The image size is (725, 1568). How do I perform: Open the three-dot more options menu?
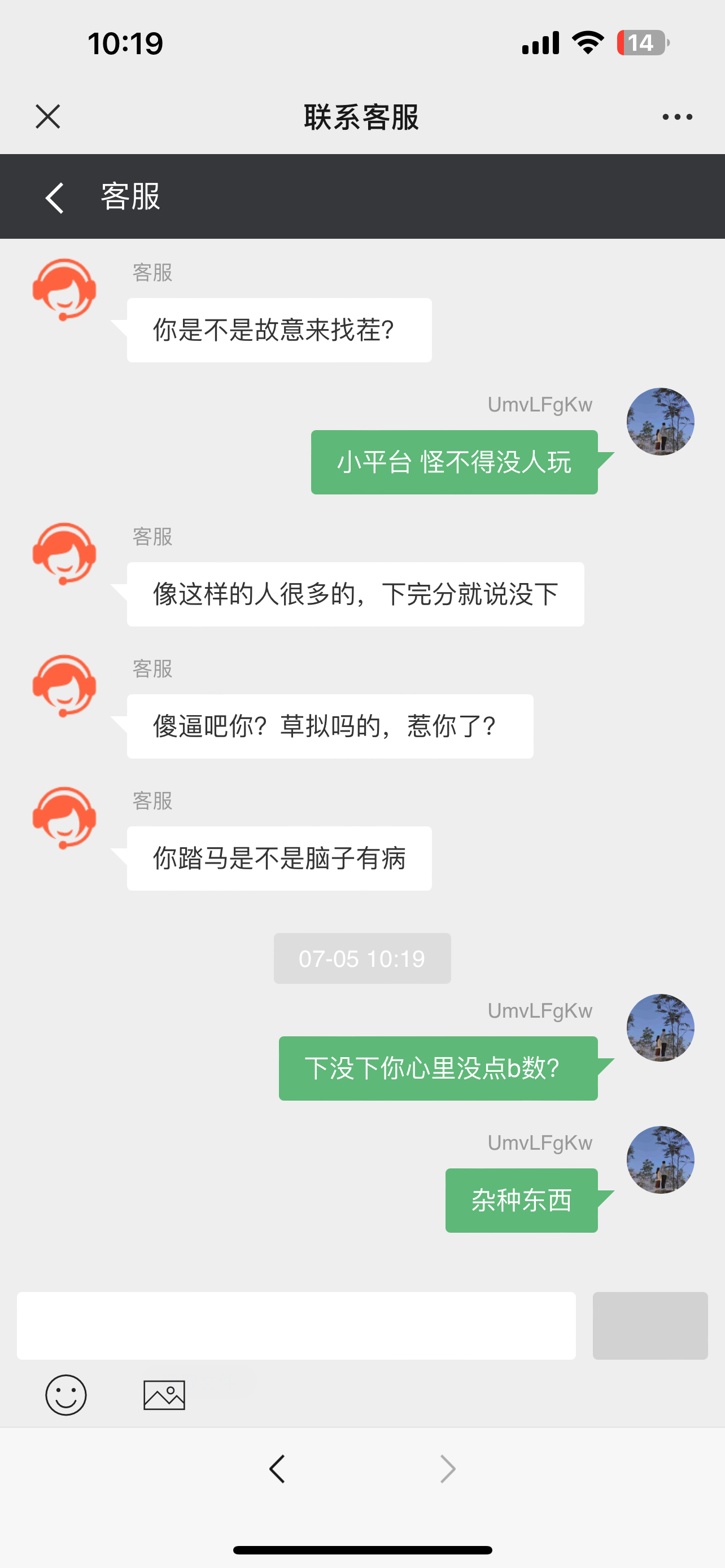(677, 117)
